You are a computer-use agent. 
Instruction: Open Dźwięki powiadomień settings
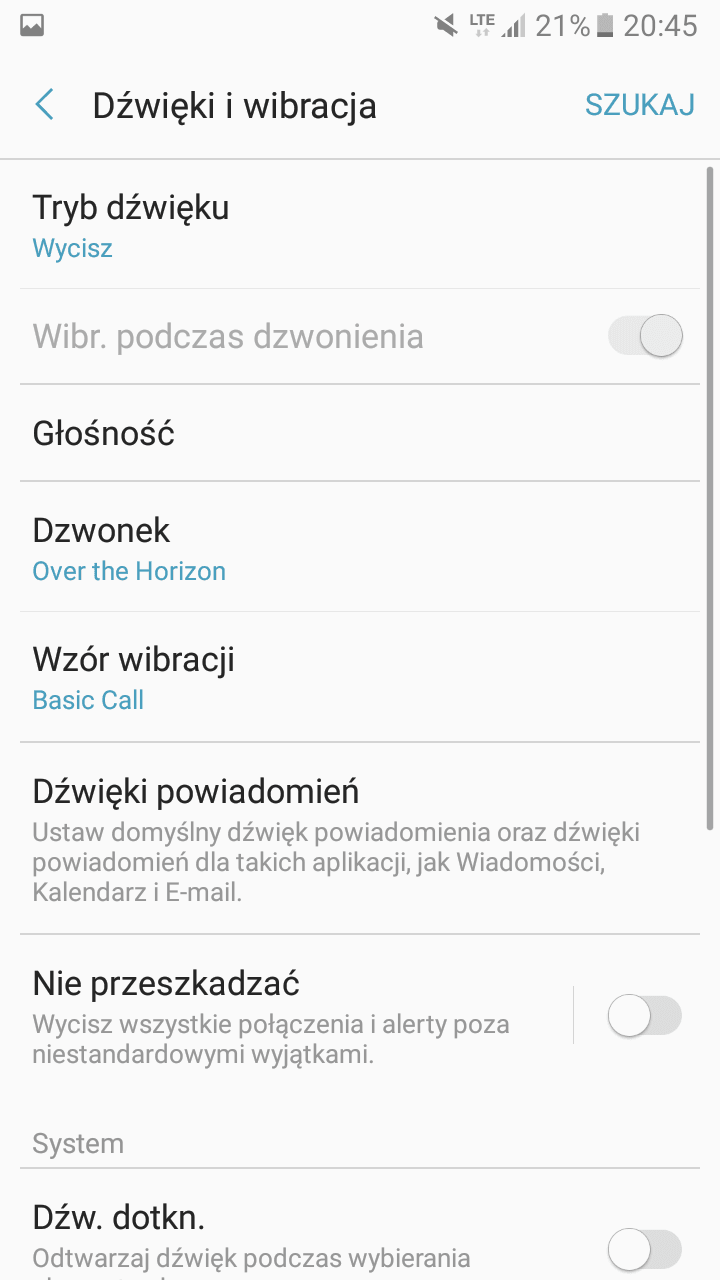click(360, 838)
